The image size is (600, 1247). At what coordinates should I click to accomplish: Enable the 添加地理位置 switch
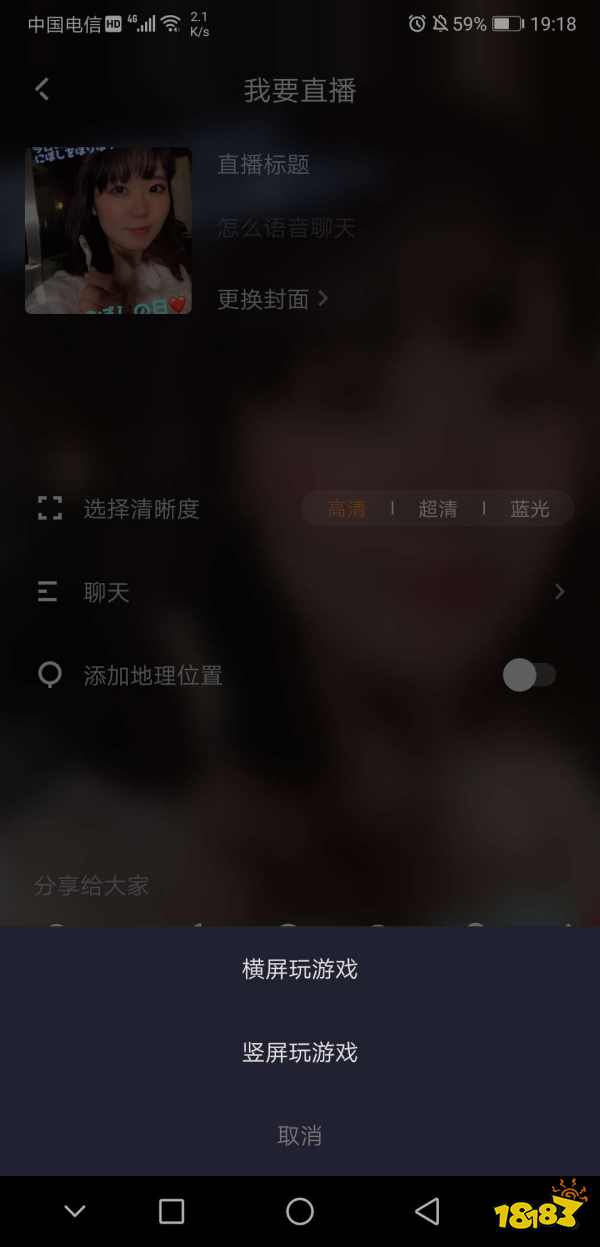529,675
